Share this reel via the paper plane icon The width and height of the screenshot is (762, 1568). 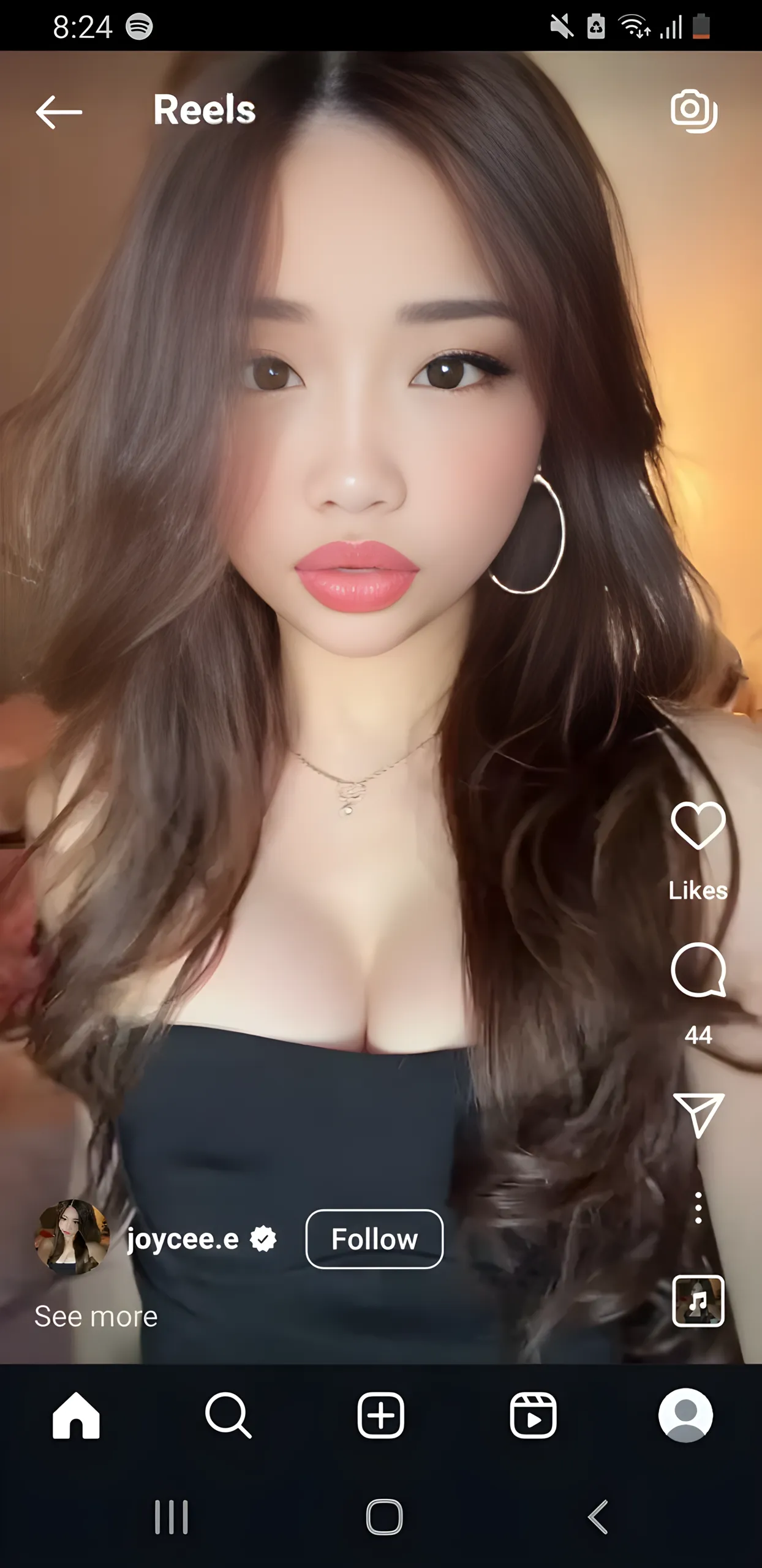coord(698,1115)
